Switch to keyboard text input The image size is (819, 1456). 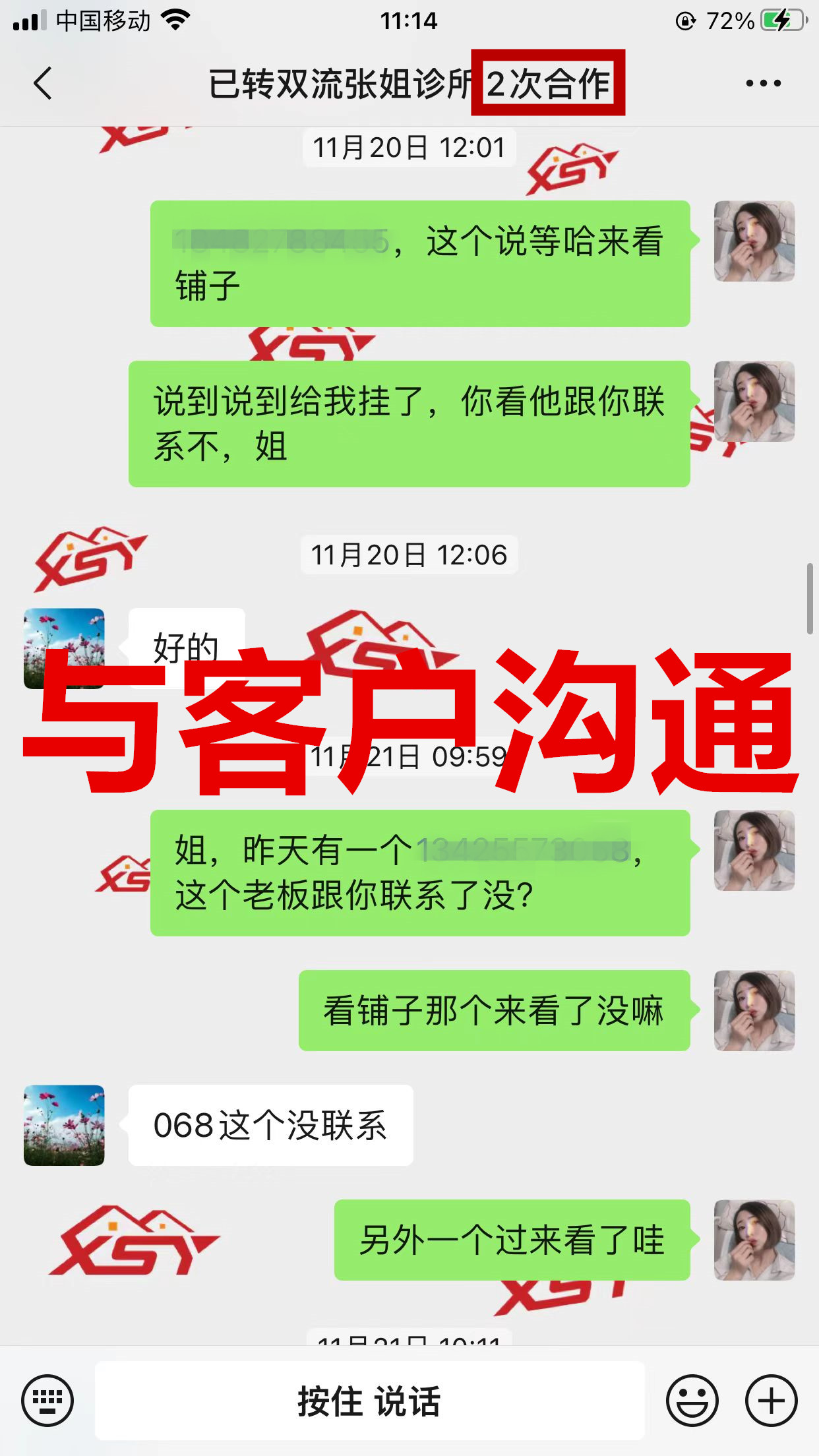tap(47, 1400)
